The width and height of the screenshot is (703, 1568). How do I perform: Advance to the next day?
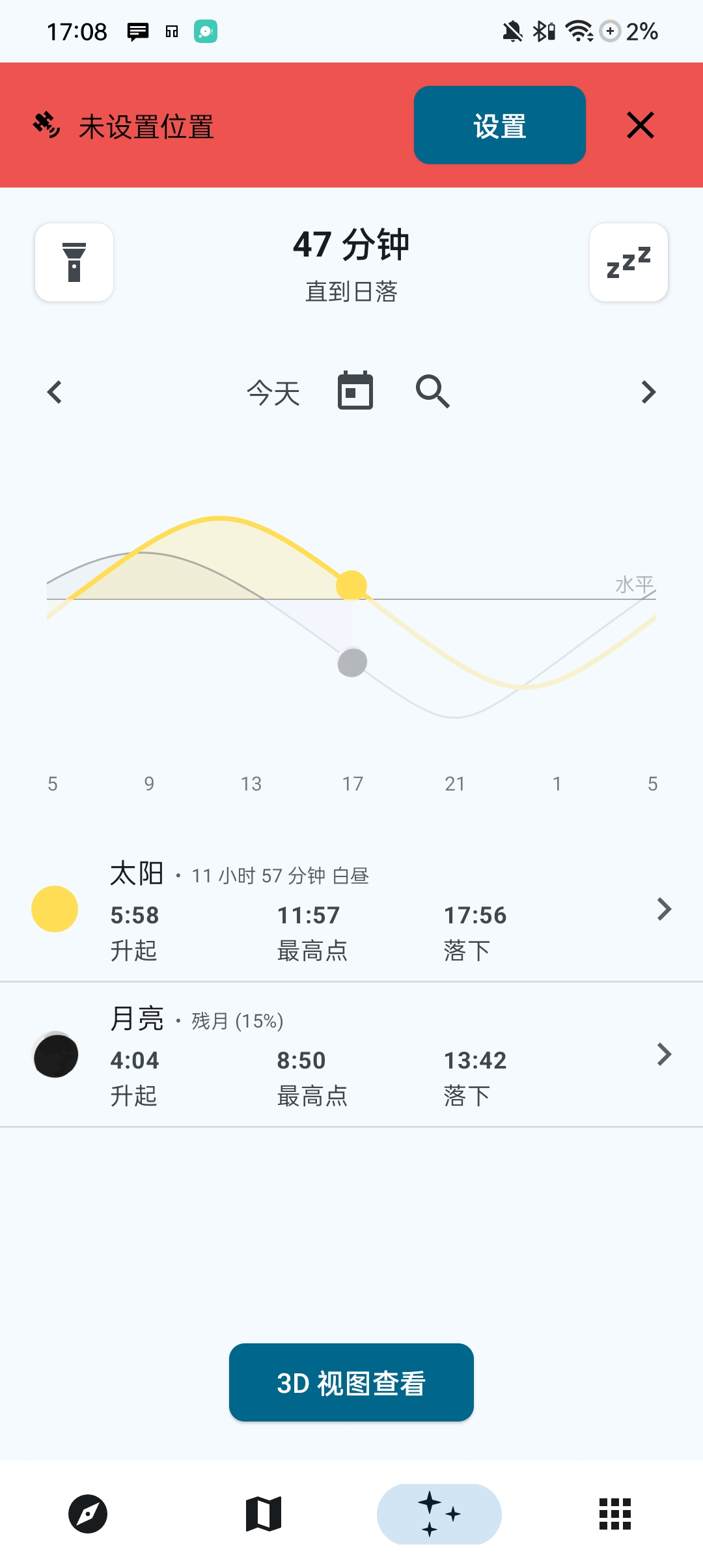coord(648,391)
